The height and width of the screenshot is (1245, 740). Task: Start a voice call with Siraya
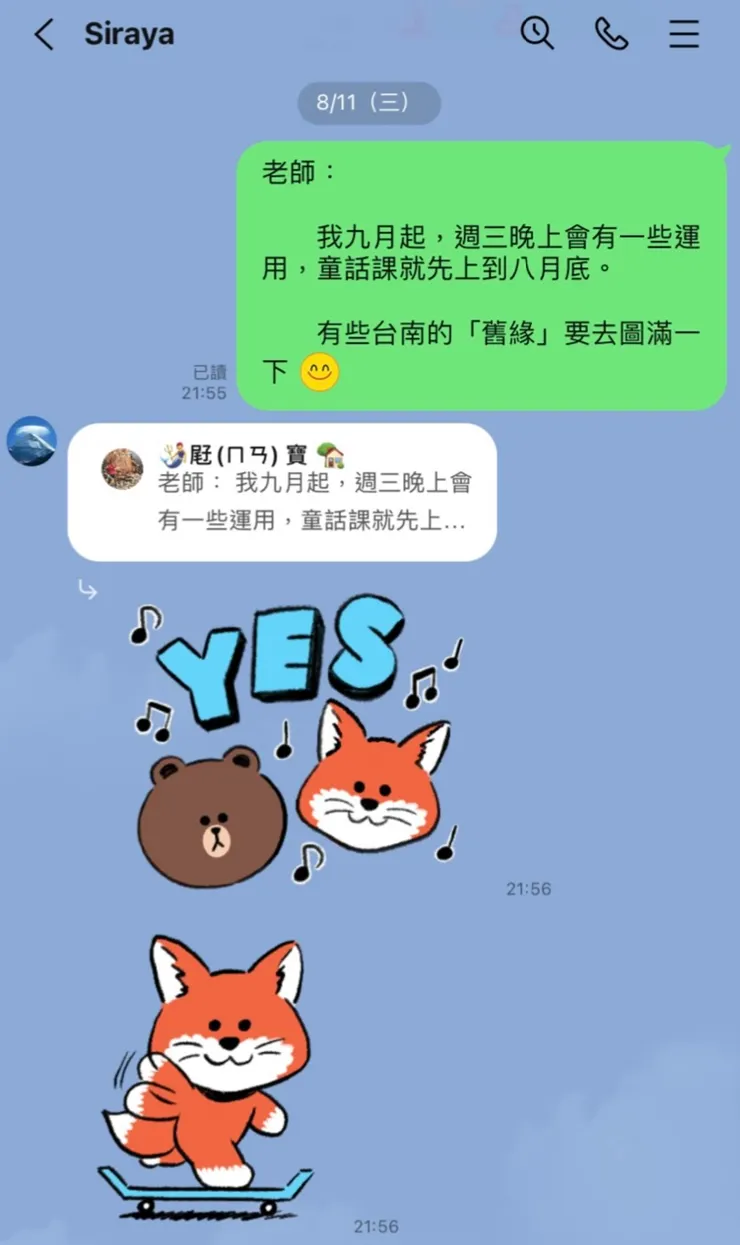pos(611,34)
